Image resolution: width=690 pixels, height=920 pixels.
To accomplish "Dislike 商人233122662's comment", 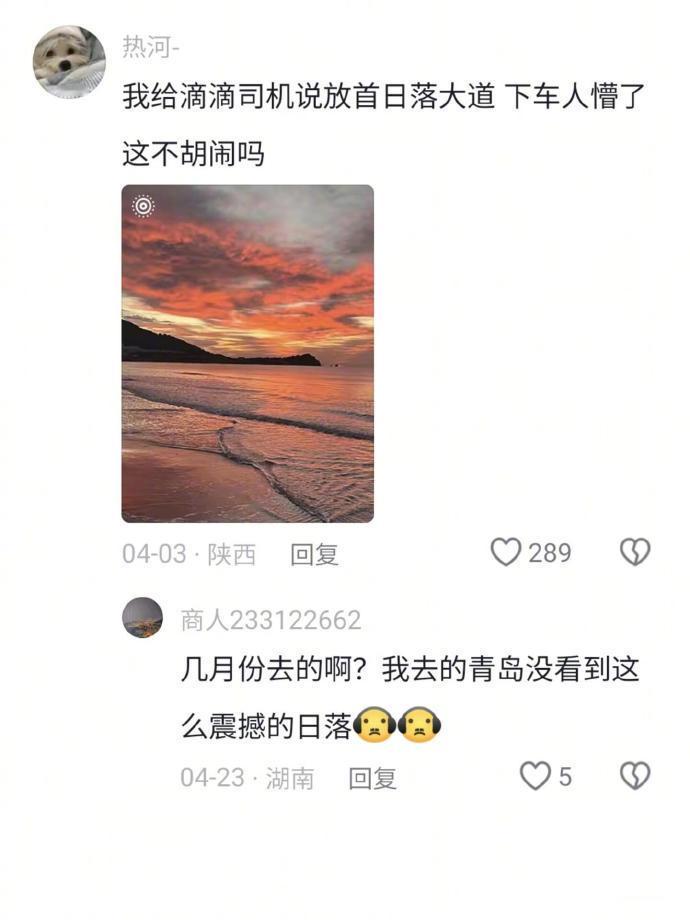I will click(x=635, y=776).
